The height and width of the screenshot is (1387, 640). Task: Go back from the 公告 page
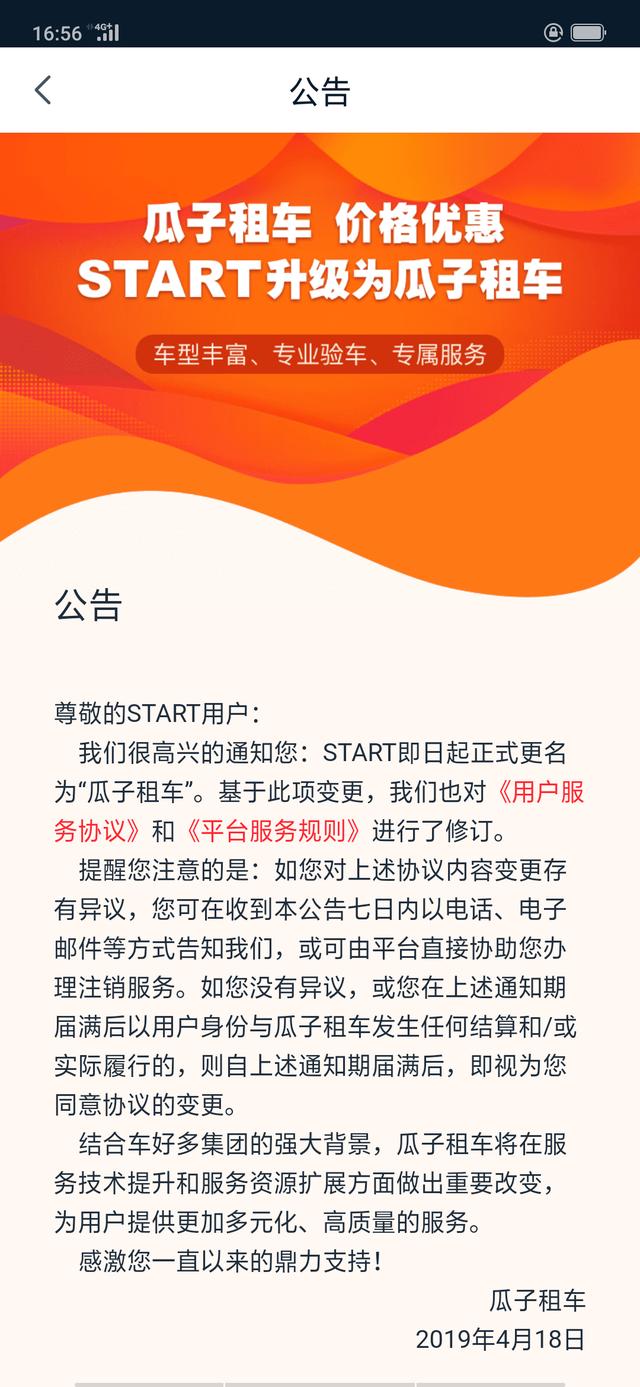[42, 90]
